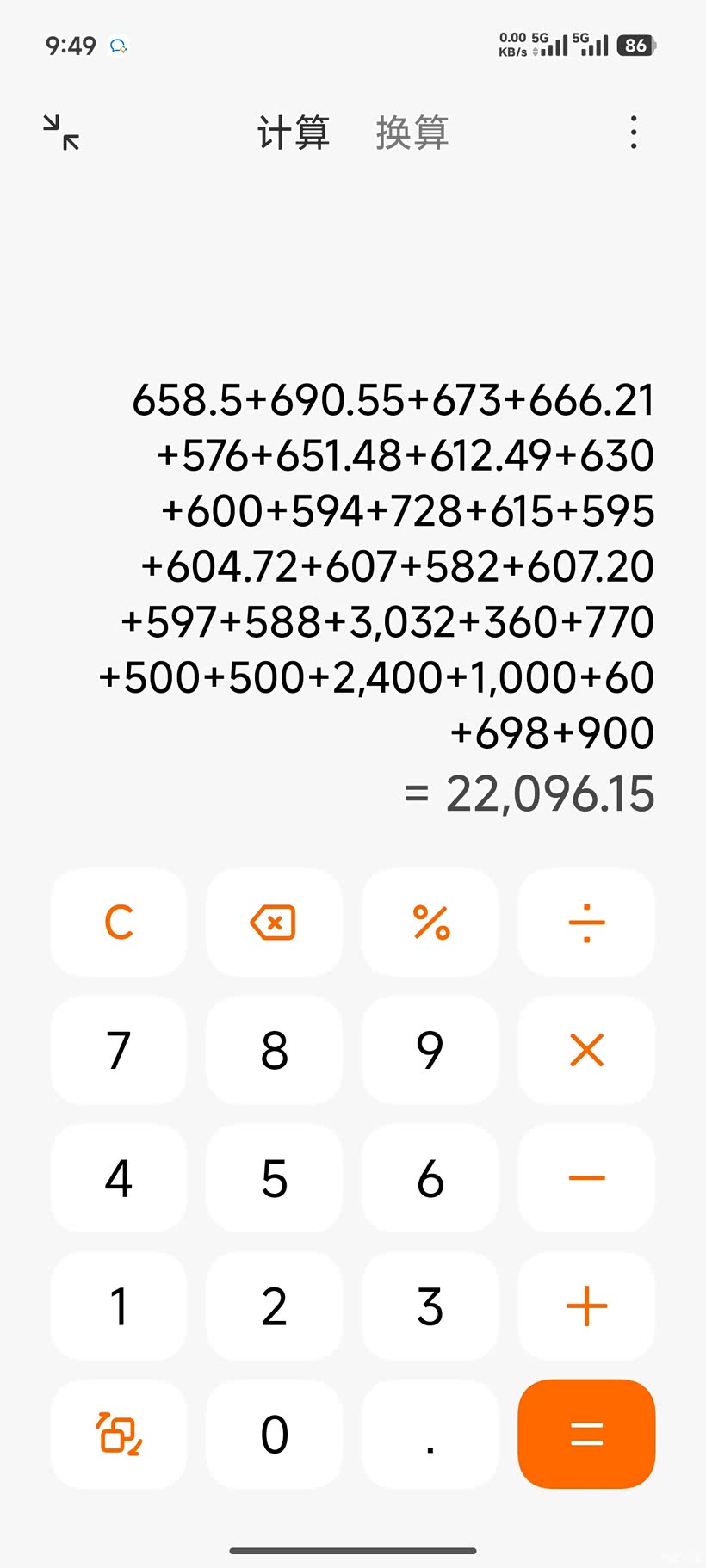Delete last digit with backspace key
This screenshot has width=706, height=1568.
(274, 923)
